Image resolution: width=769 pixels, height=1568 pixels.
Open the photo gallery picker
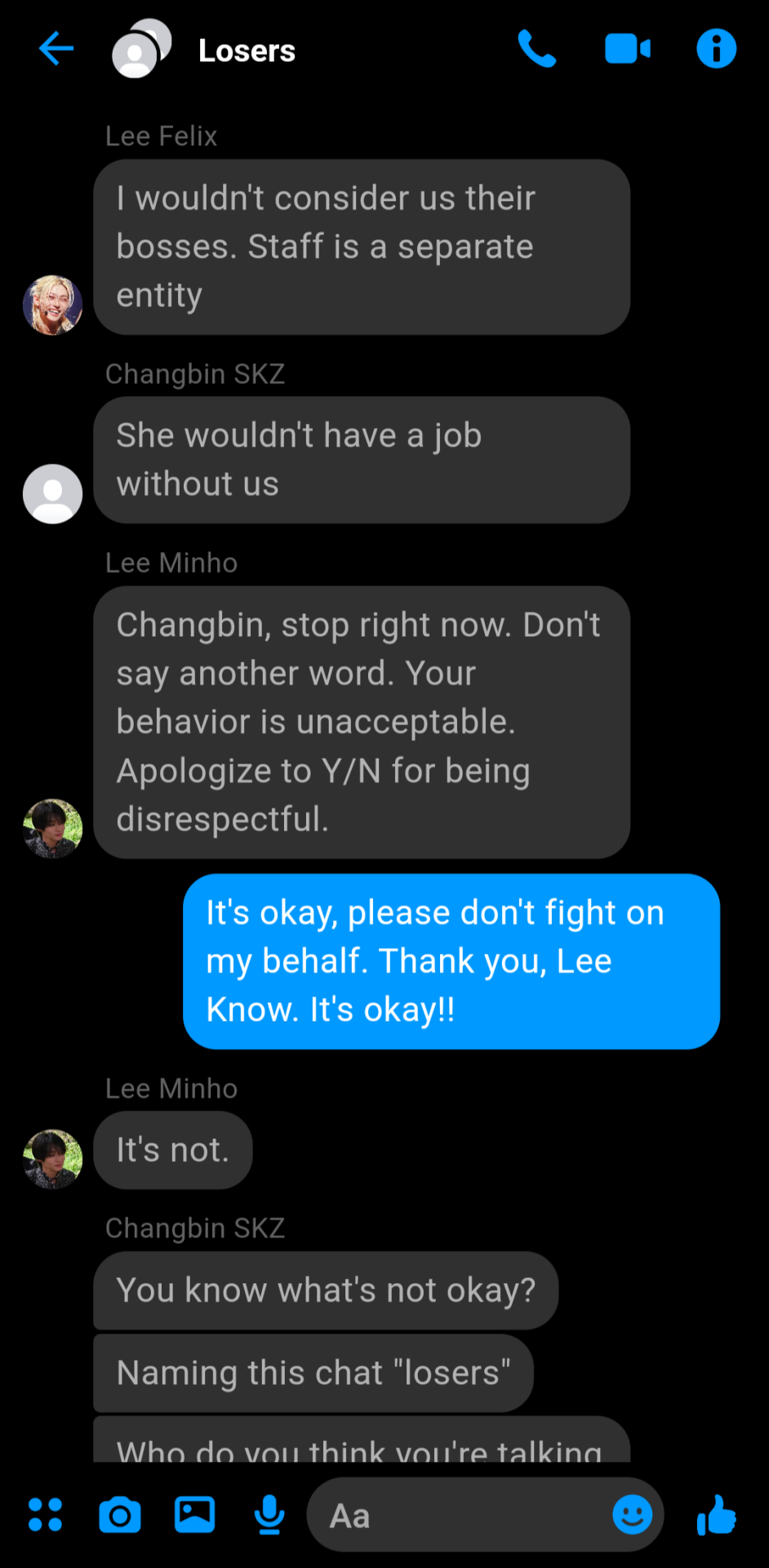[194, 1515]
